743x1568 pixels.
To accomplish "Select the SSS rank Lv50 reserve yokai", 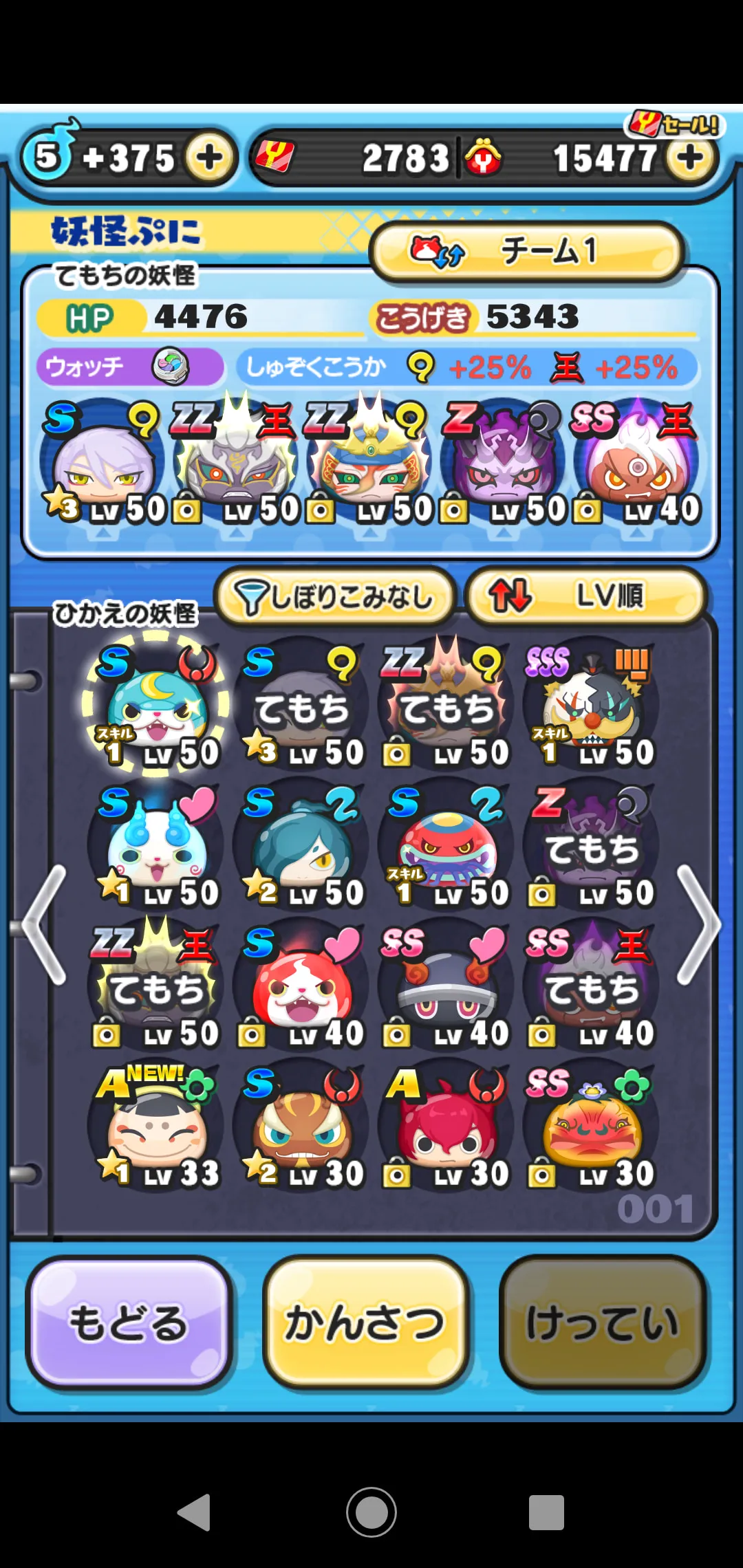I will 590,706.
